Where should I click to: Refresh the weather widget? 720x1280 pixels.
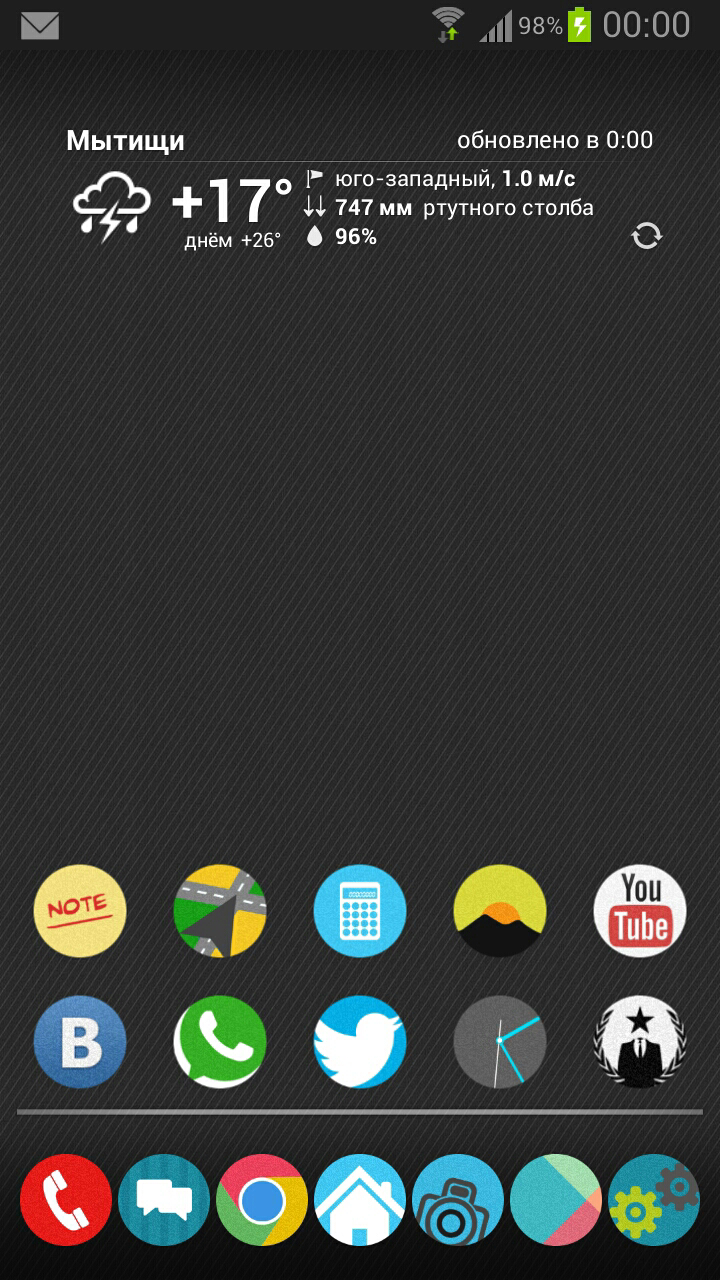click(647, 236)
